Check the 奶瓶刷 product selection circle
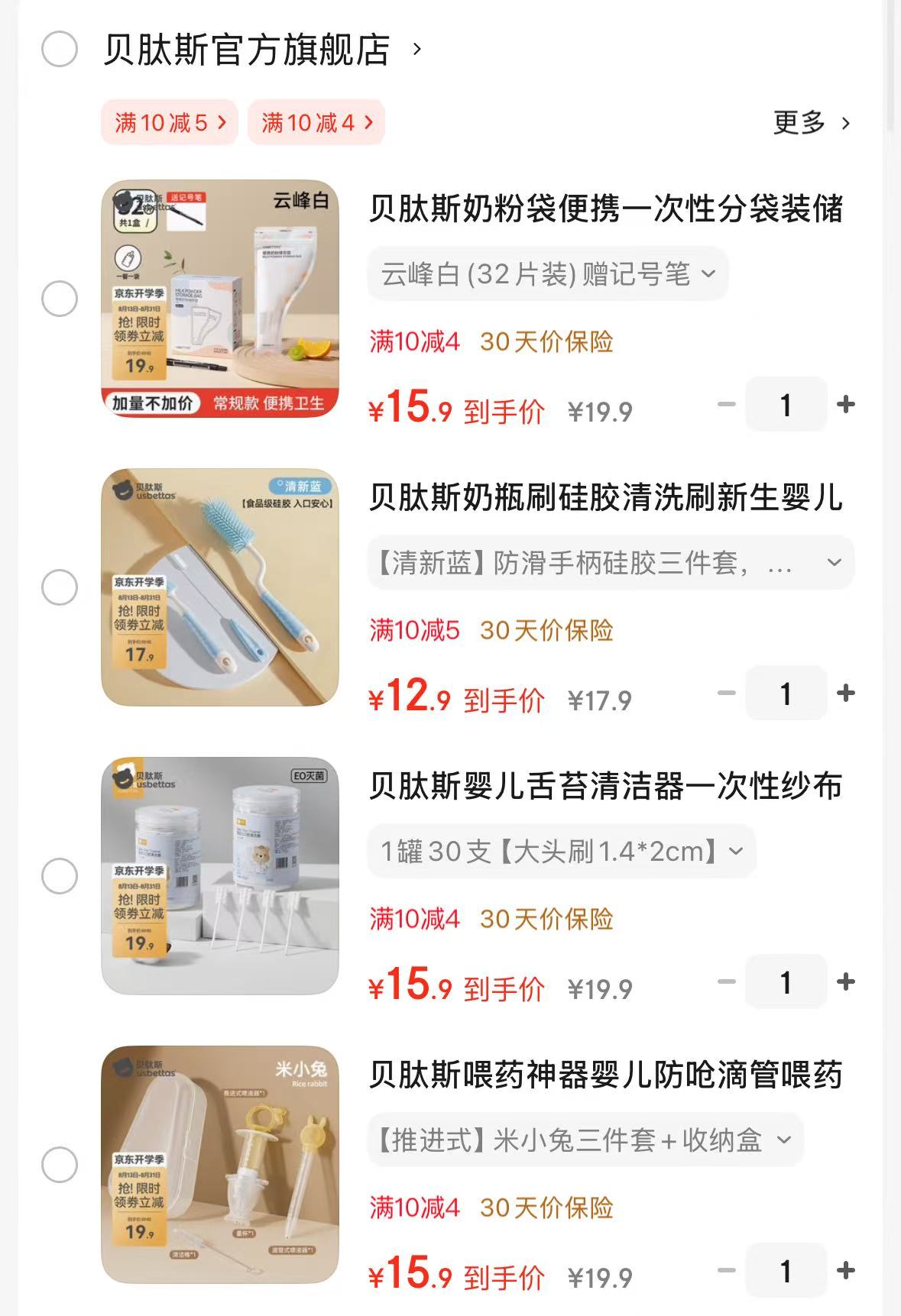 coord(60,588)
